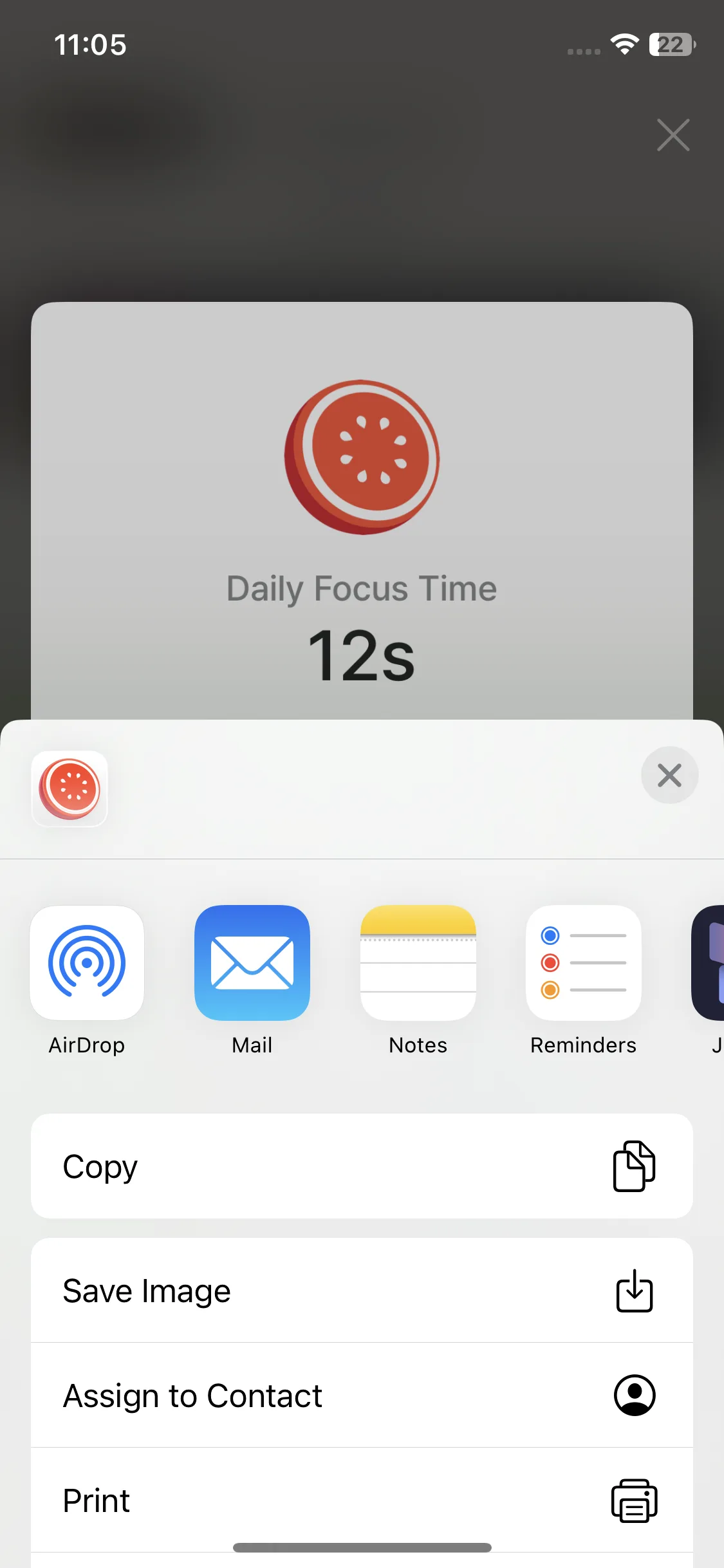The height and width of the screenshot is (1568, 724).
Task: Dismiss the Daily Focus Time card
Action: pyautogui.click(x=673, y=135)
